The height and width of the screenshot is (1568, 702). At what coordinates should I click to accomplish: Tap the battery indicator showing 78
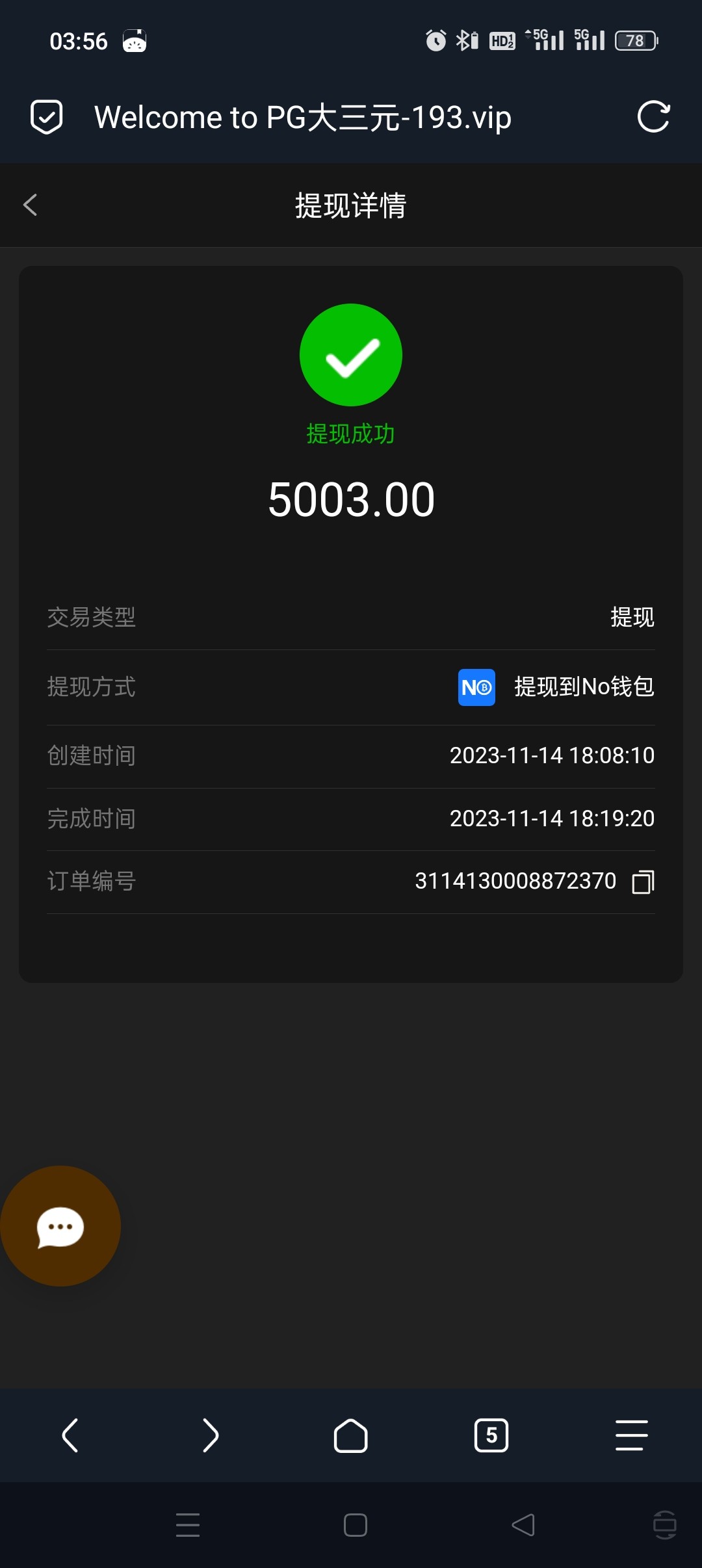(x=635, y=40)
